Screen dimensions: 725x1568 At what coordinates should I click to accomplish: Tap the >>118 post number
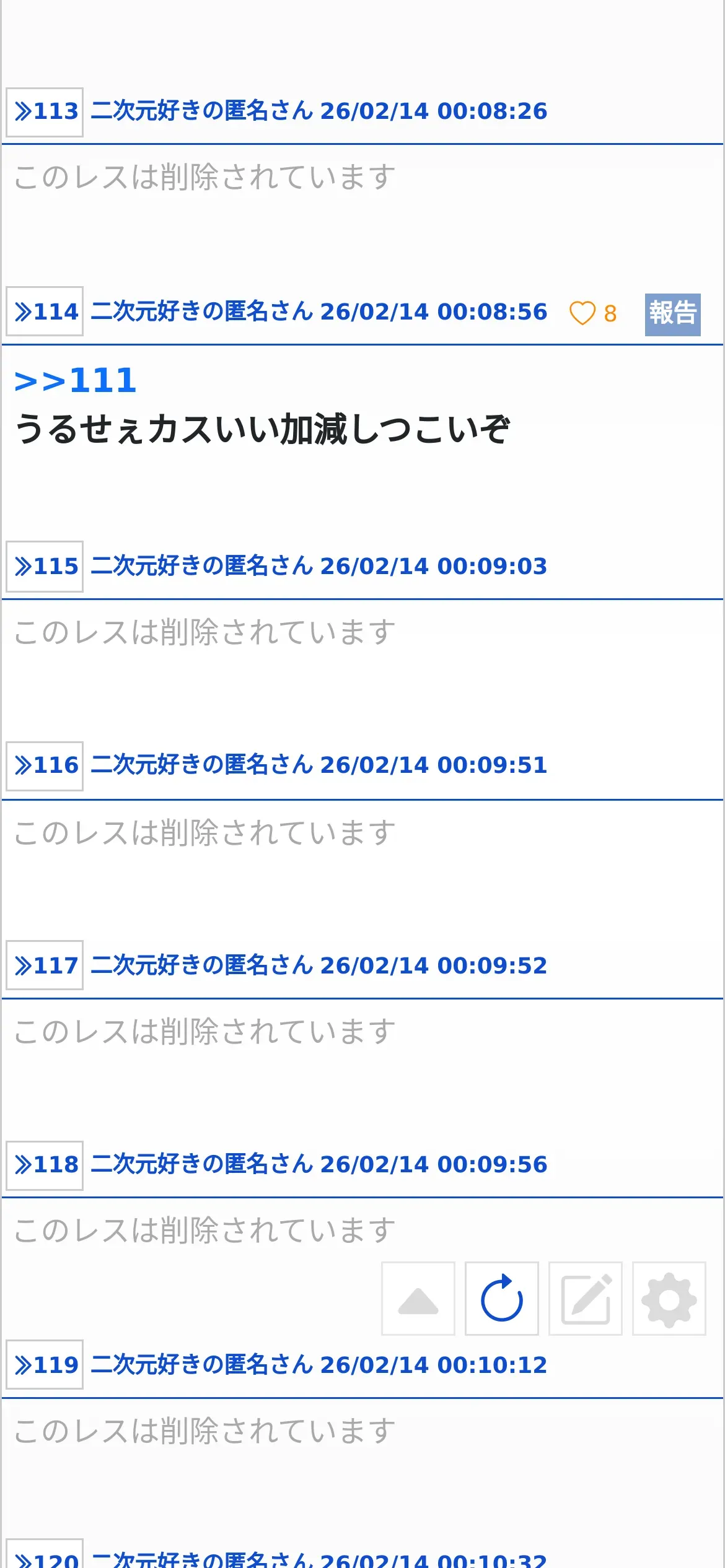(45, 1165)
